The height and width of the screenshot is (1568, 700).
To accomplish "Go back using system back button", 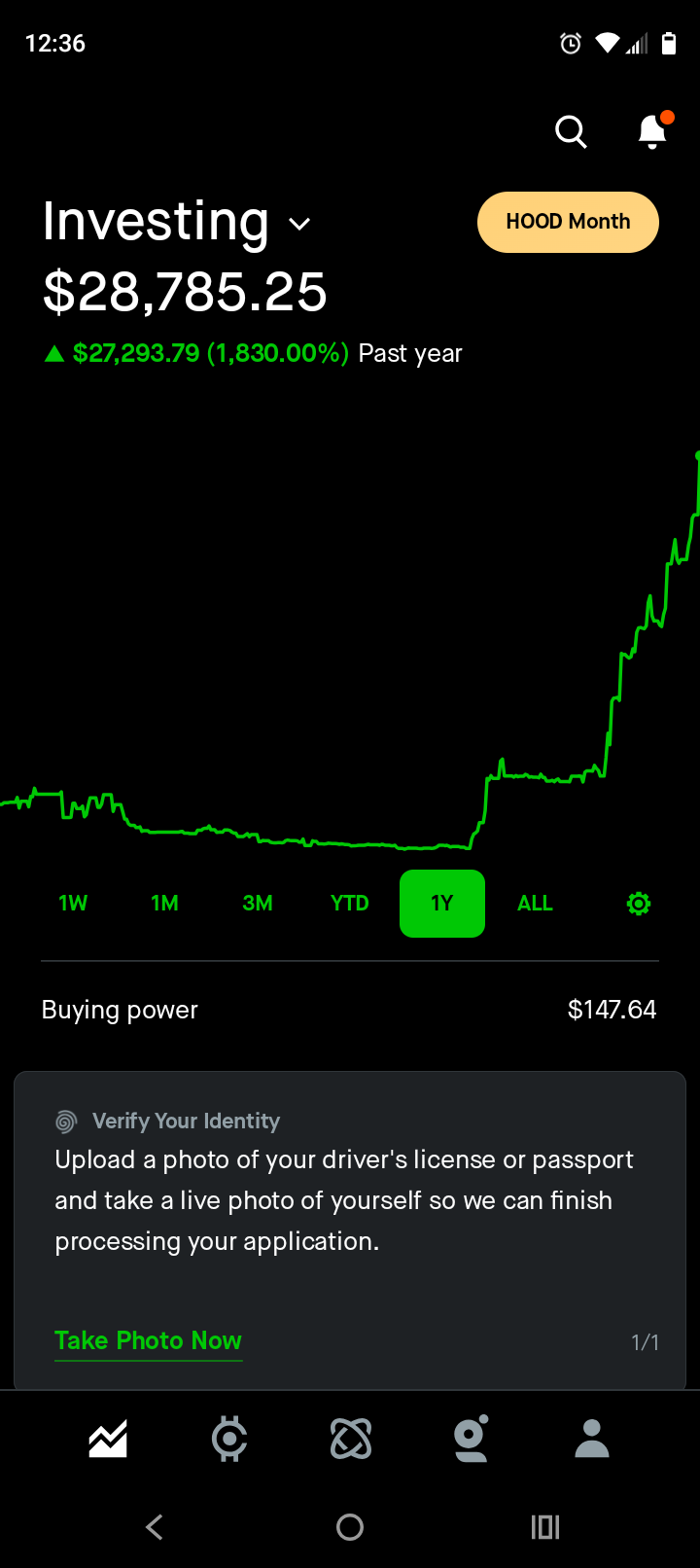I will point(154,1527).
